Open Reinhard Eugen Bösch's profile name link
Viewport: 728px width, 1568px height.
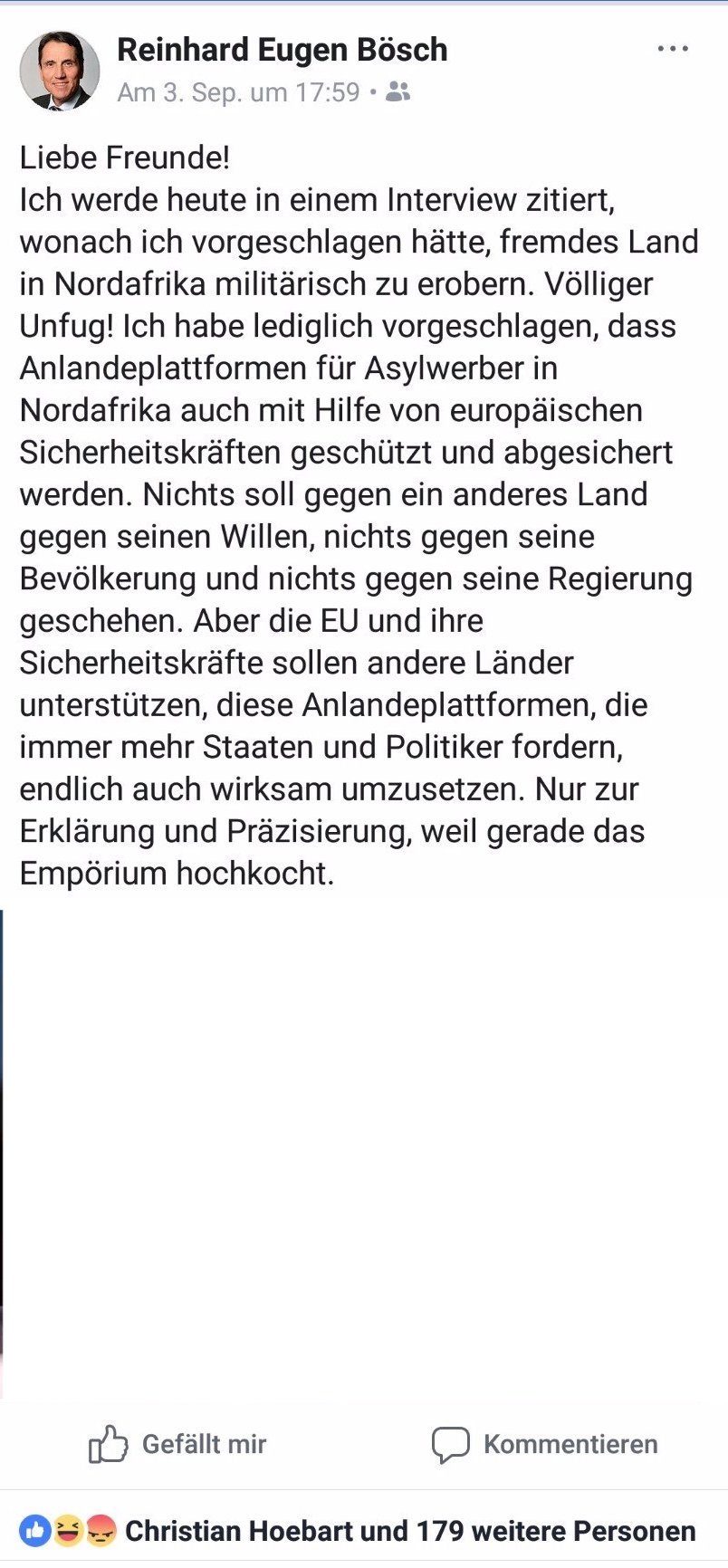[283, 50]
